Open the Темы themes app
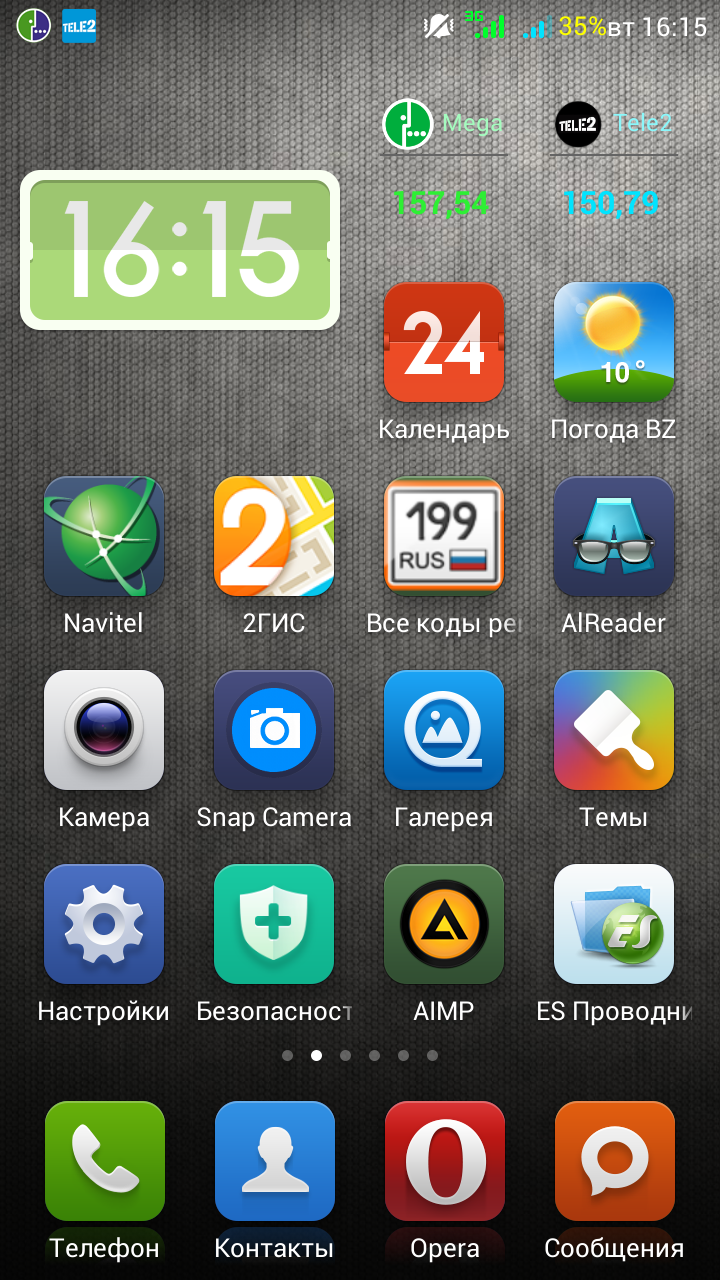Viewport: 720px width, 1280px height. pyautogui.click(x=614, y=730)
